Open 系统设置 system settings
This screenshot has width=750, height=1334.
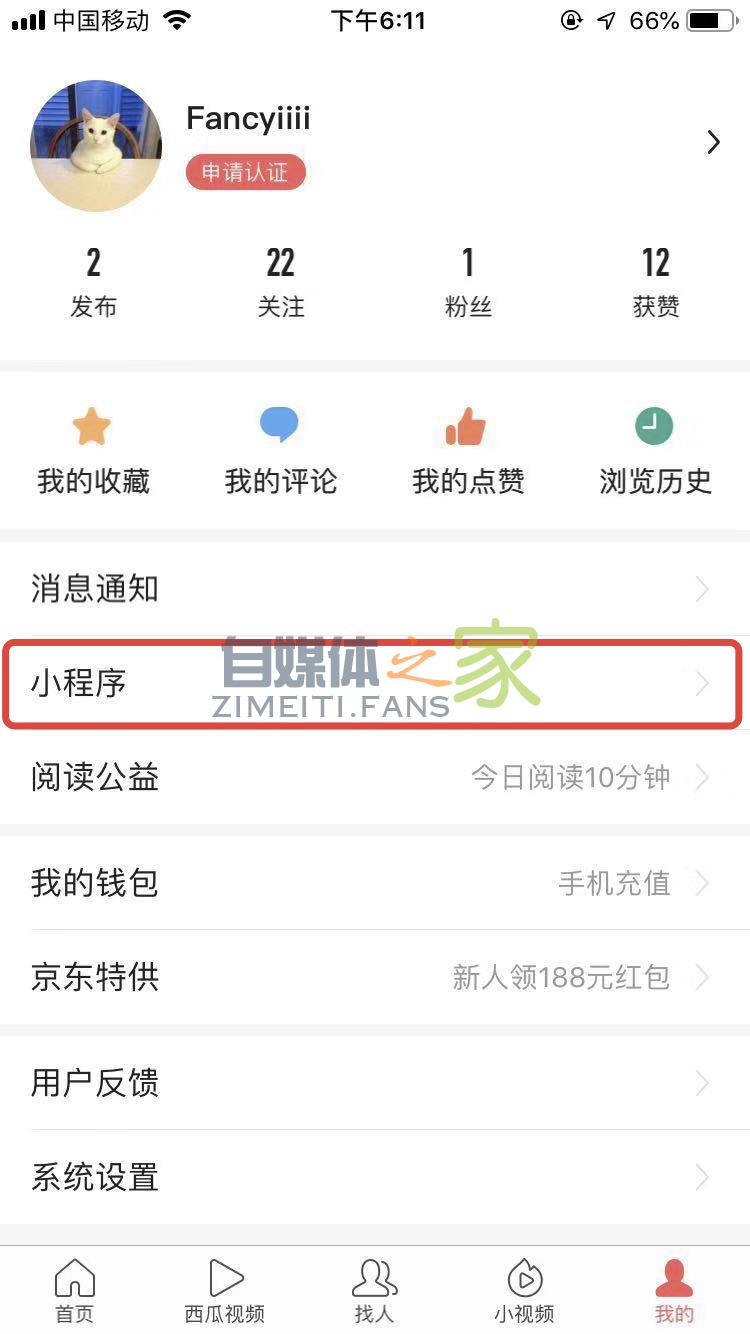click(x=375, y=1177)
